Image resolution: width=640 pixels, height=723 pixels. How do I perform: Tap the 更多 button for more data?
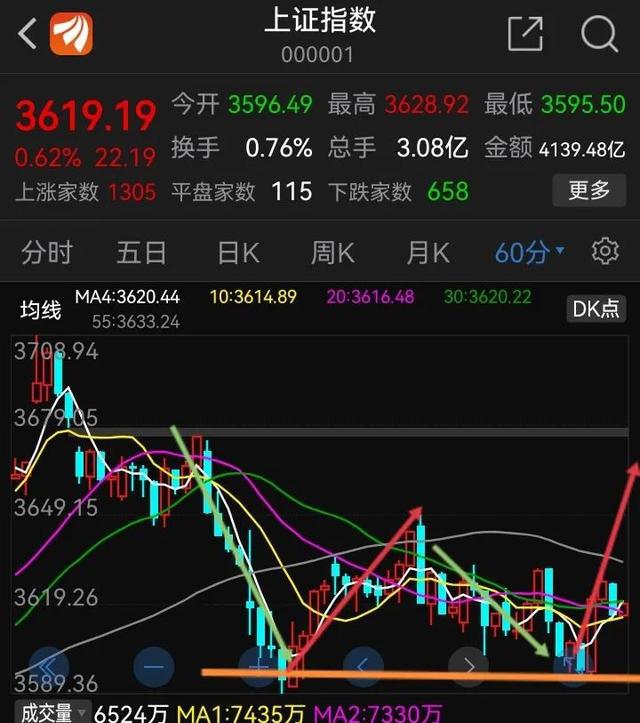(x=589, y=189)
